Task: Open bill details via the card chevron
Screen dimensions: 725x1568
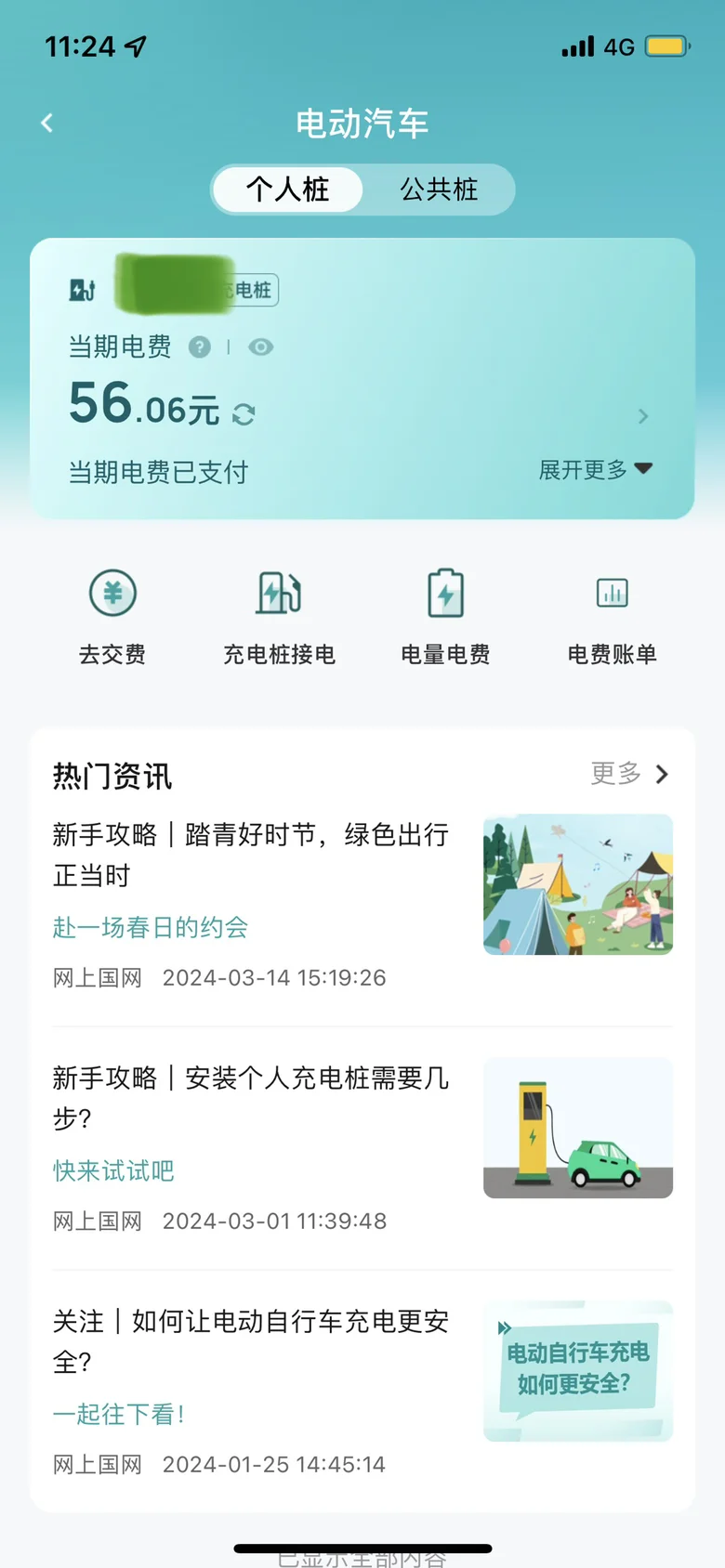Action: coord(643,416)
